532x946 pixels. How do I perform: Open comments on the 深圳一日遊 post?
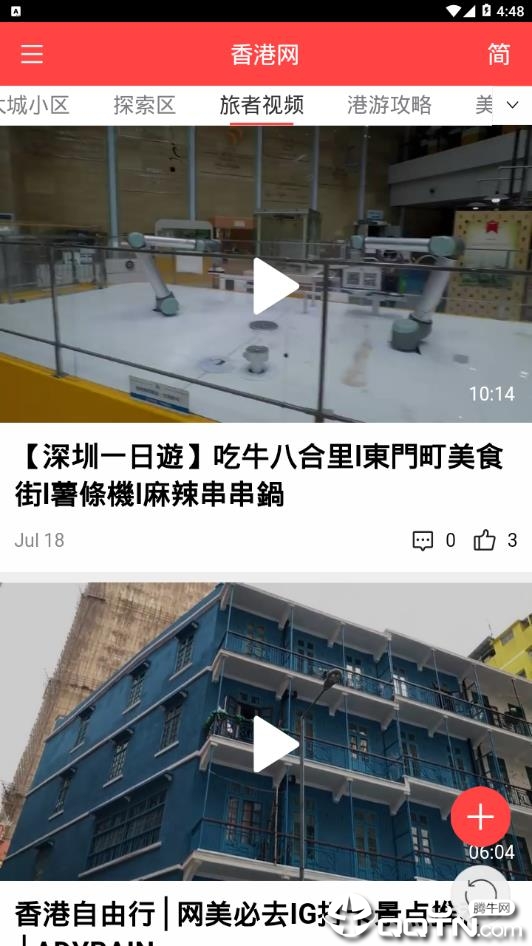423,540
